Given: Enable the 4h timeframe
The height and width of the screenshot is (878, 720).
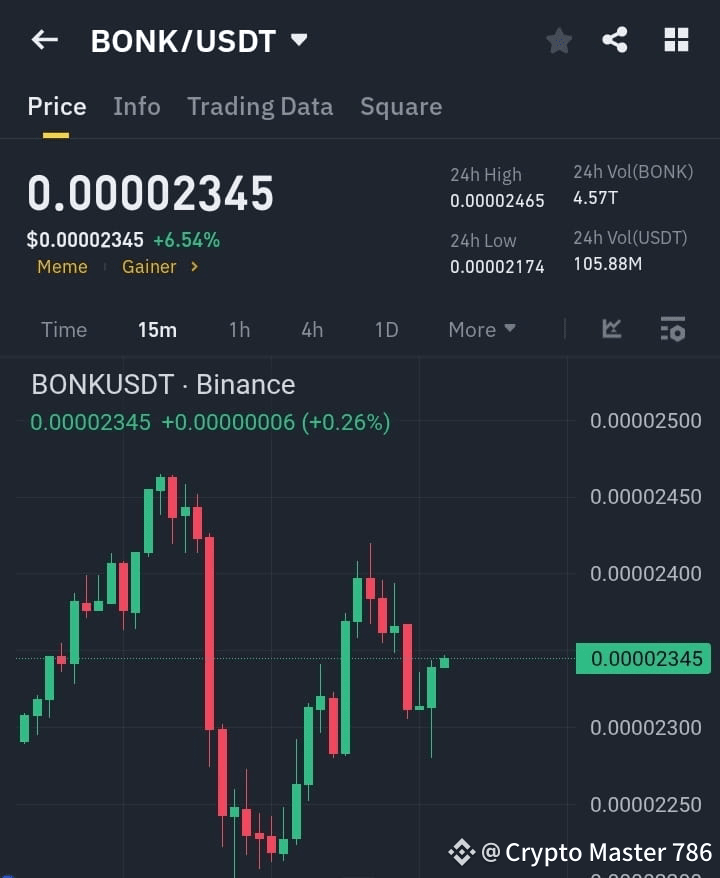Looking at the screenshot, I should click(311, 329).
